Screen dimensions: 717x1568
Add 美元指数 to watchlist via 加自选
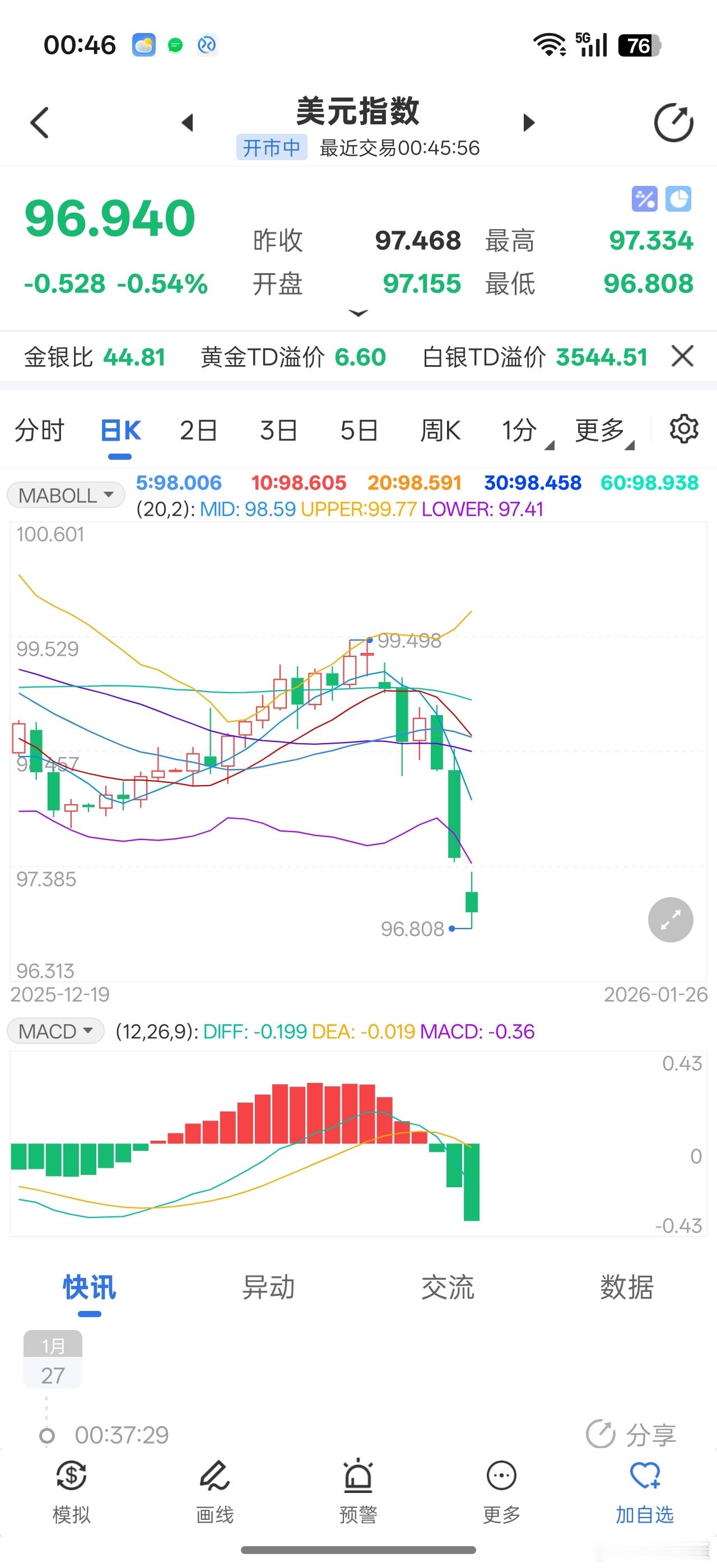[645, 1489]
